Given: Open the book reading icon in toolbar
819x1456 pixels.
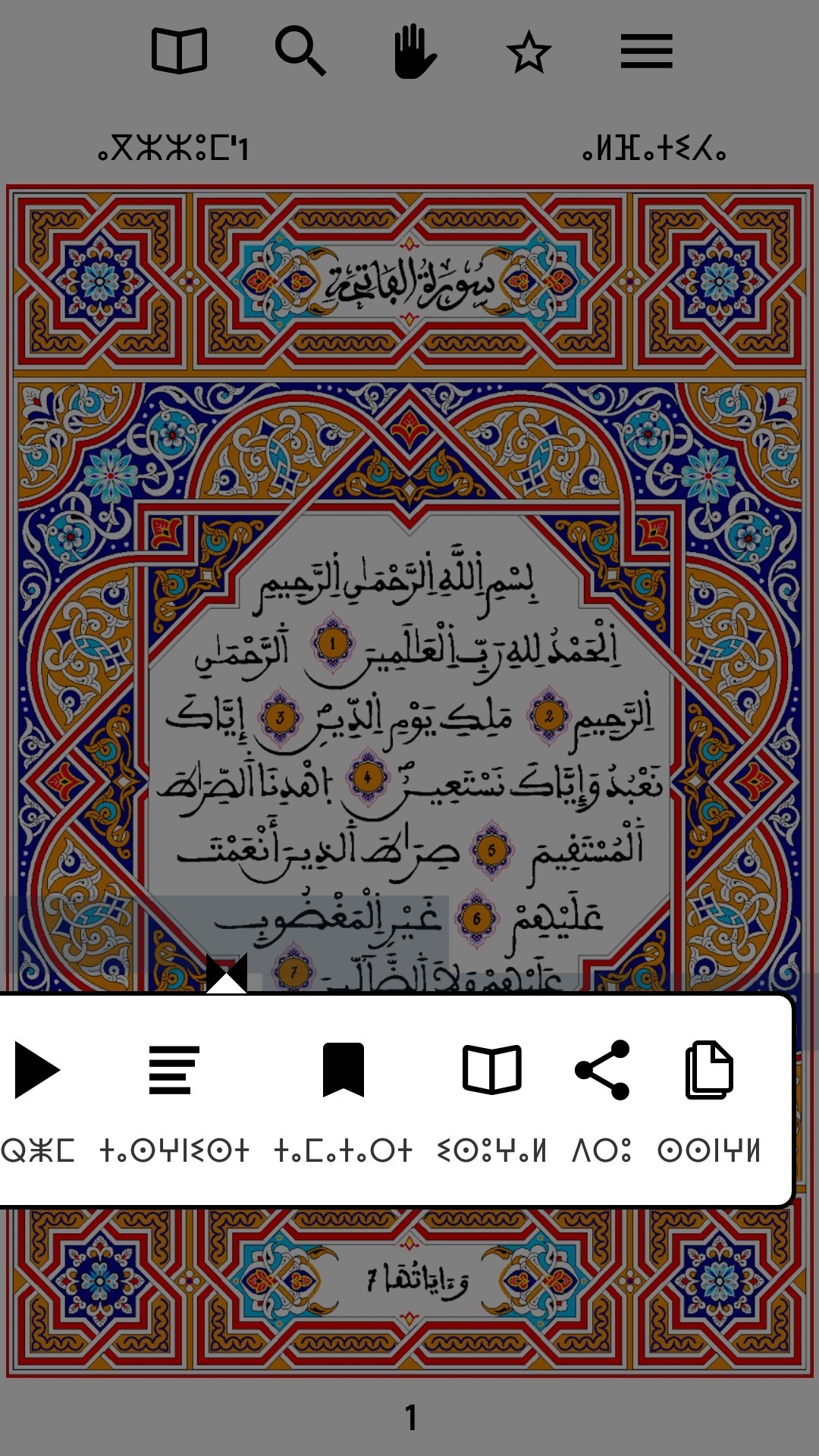Looking at the screenshot, I should tap(180, 51).
